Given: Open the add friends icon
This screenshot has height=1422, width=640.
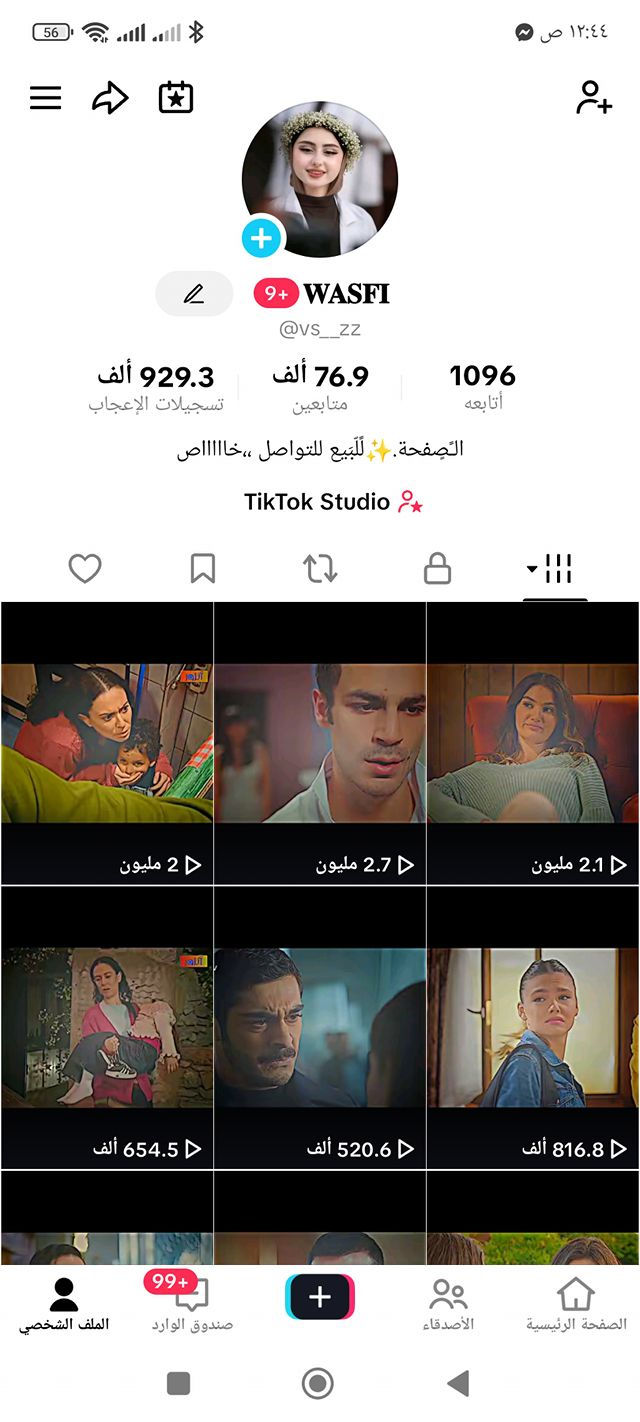Looking at the screenshot, I should point(593,98).
